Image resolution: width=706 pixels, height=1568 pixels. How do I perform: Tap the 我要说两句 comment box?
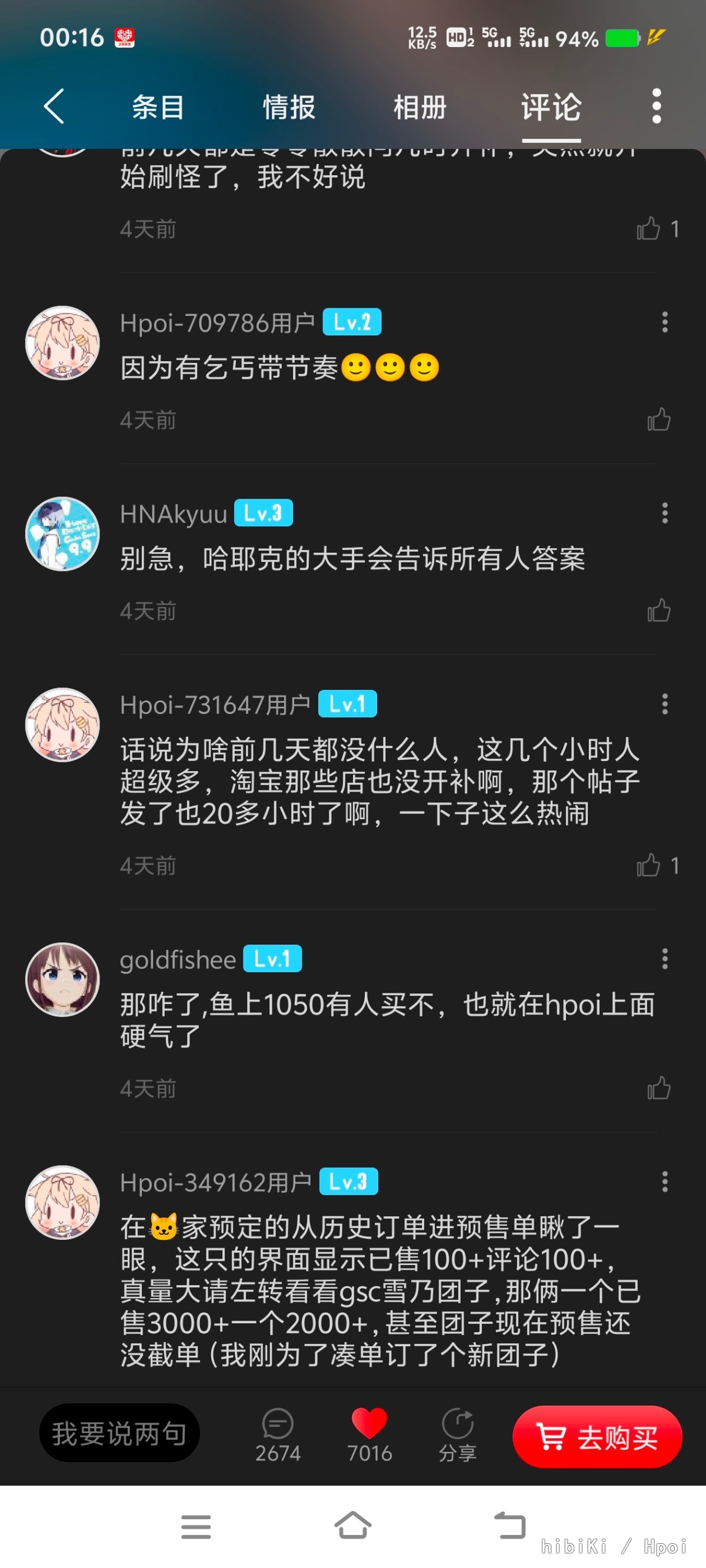[119, 1433]
